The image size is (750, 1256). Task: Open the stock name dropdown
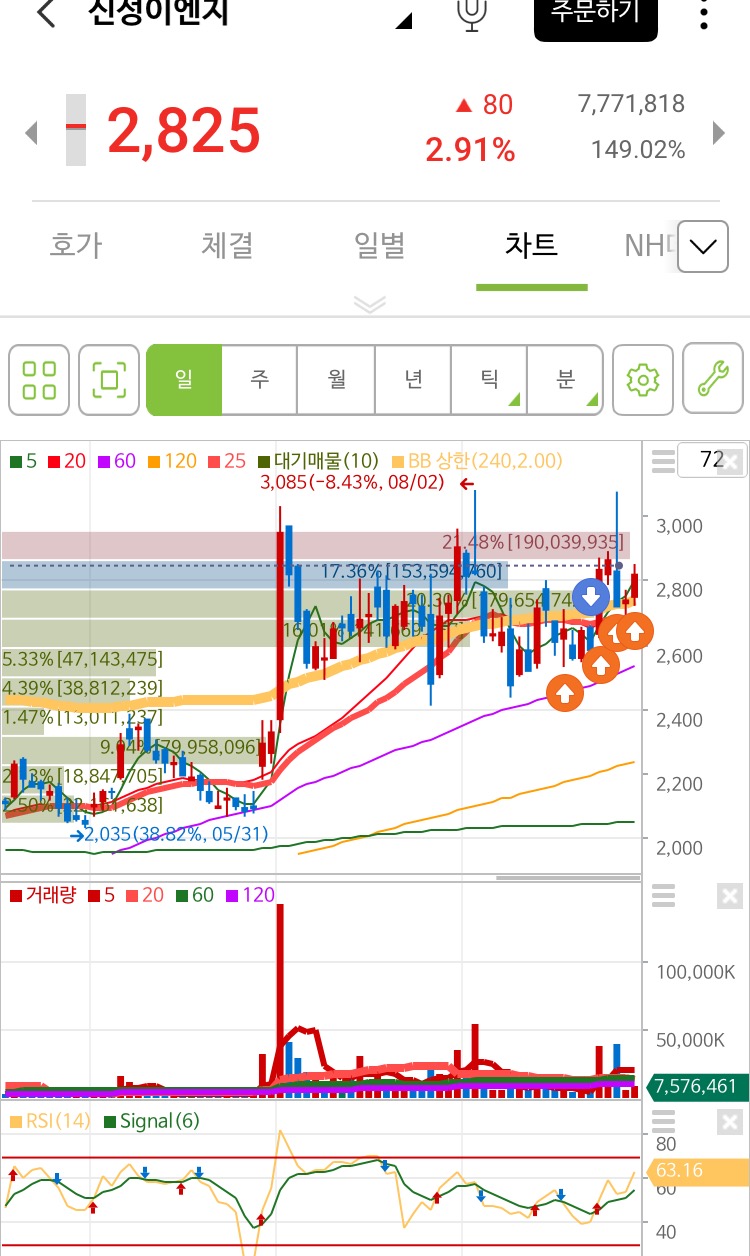pyautogui.click(x=403, y=20)
